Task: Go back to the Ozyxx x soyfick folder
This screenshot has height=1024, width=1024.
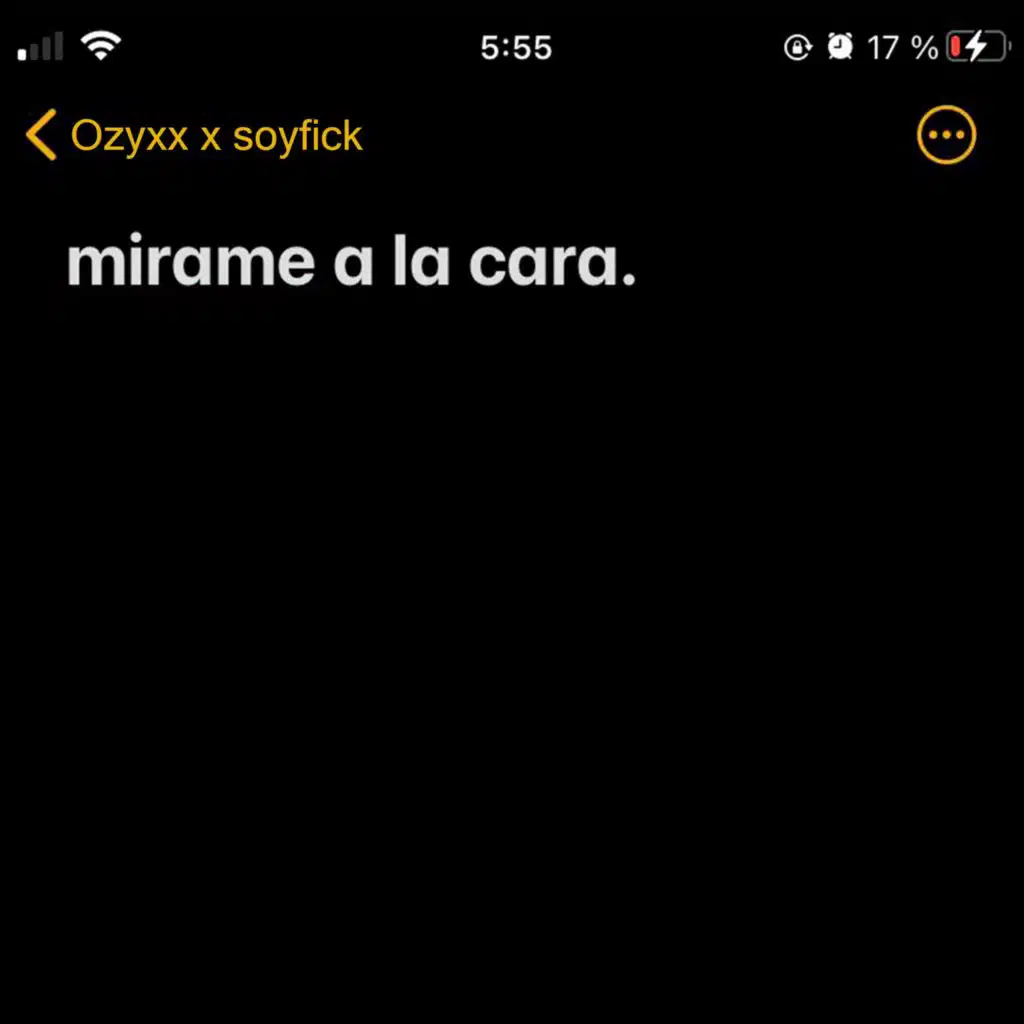Action: [194, 135]
